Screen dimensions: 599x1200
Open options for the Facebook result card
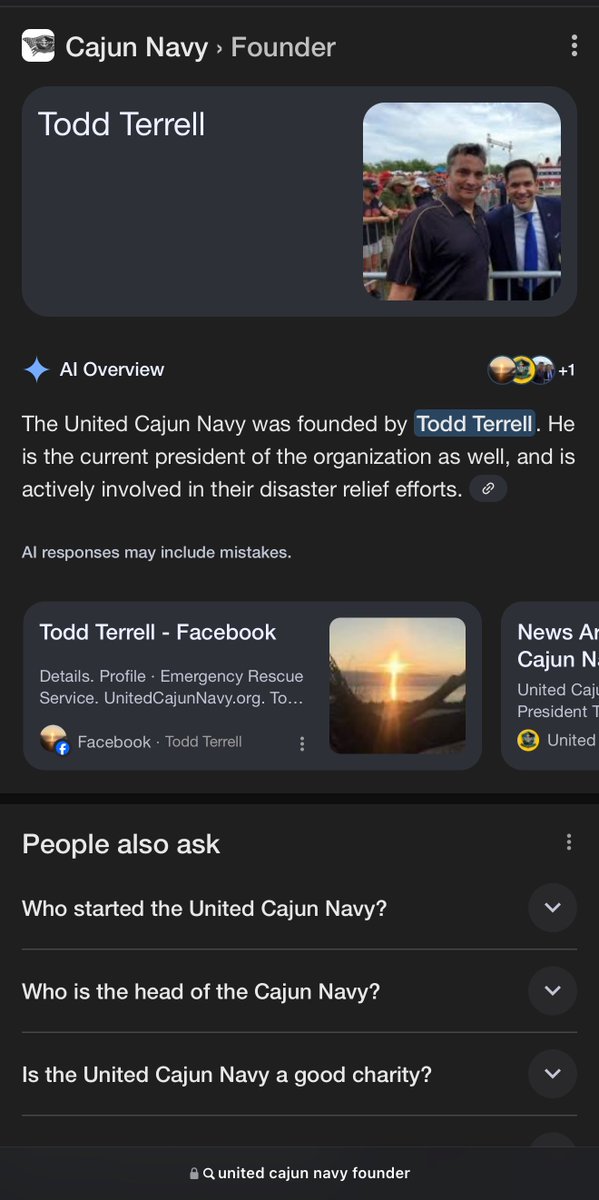point(302,743)
